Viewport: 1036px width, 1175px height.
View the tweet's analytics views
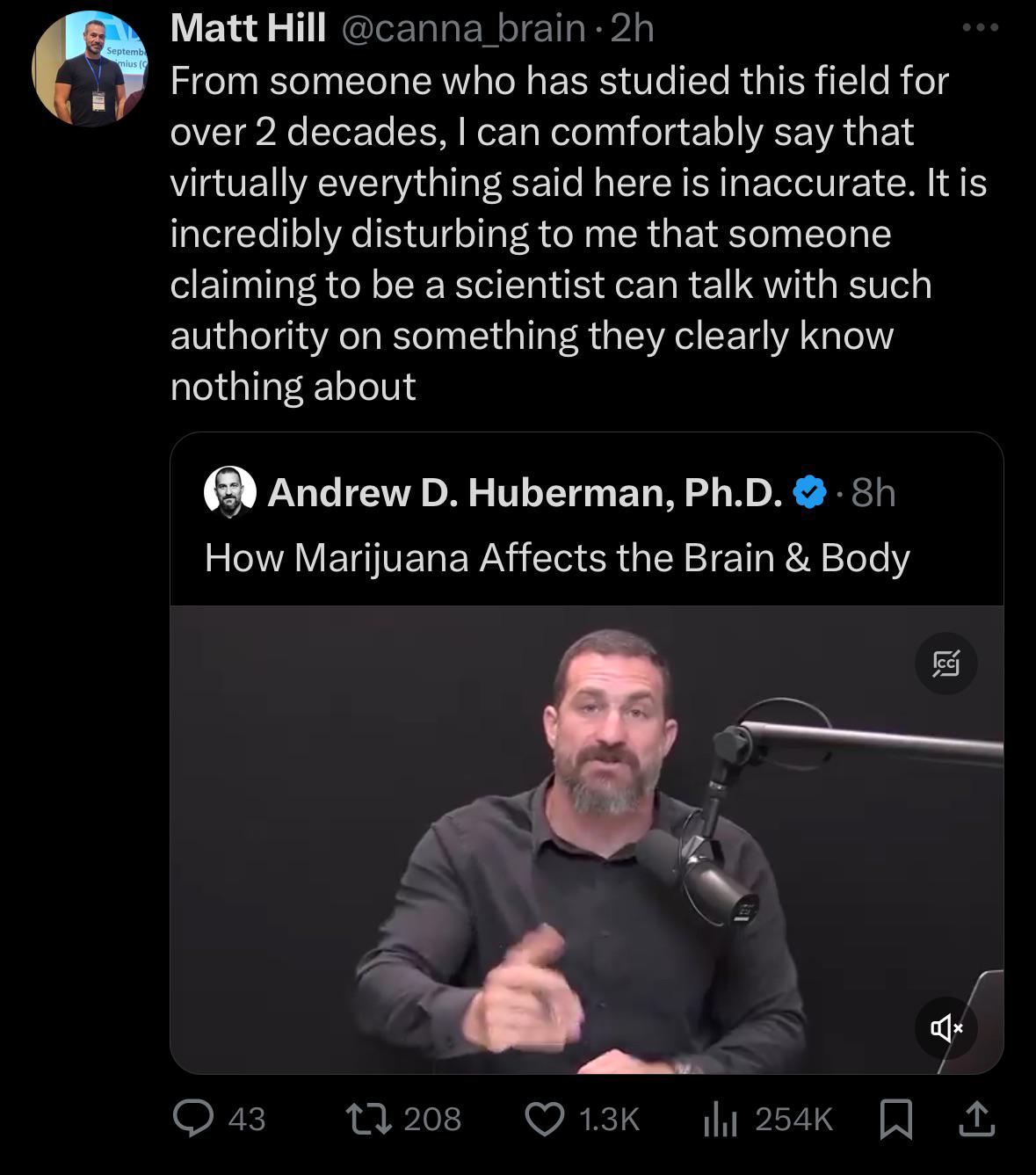point(717,1118)
